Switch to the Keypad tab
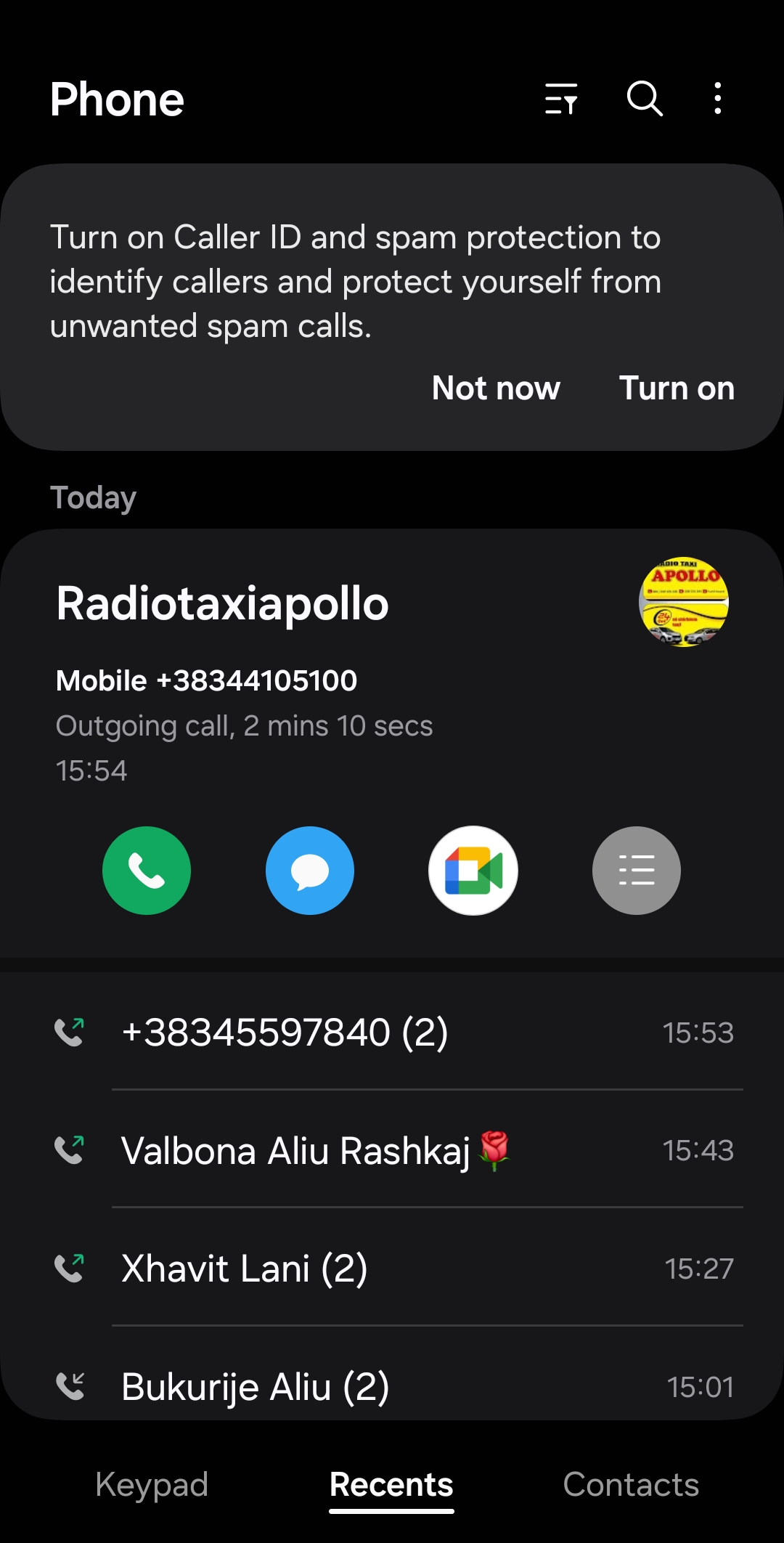The image size is (784, 1543). (x=152, y=1485)
